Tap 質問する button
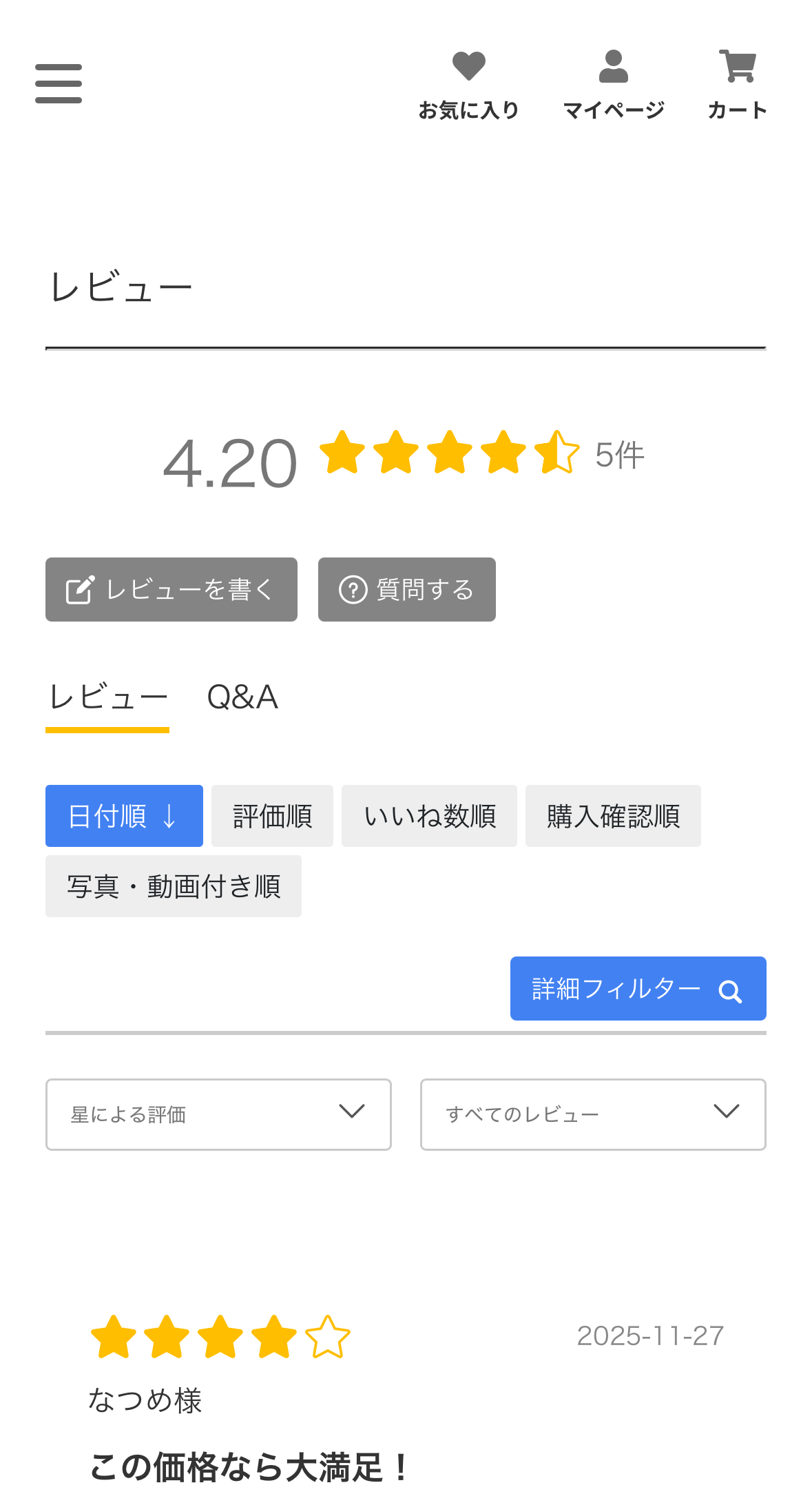 [406, 590]
